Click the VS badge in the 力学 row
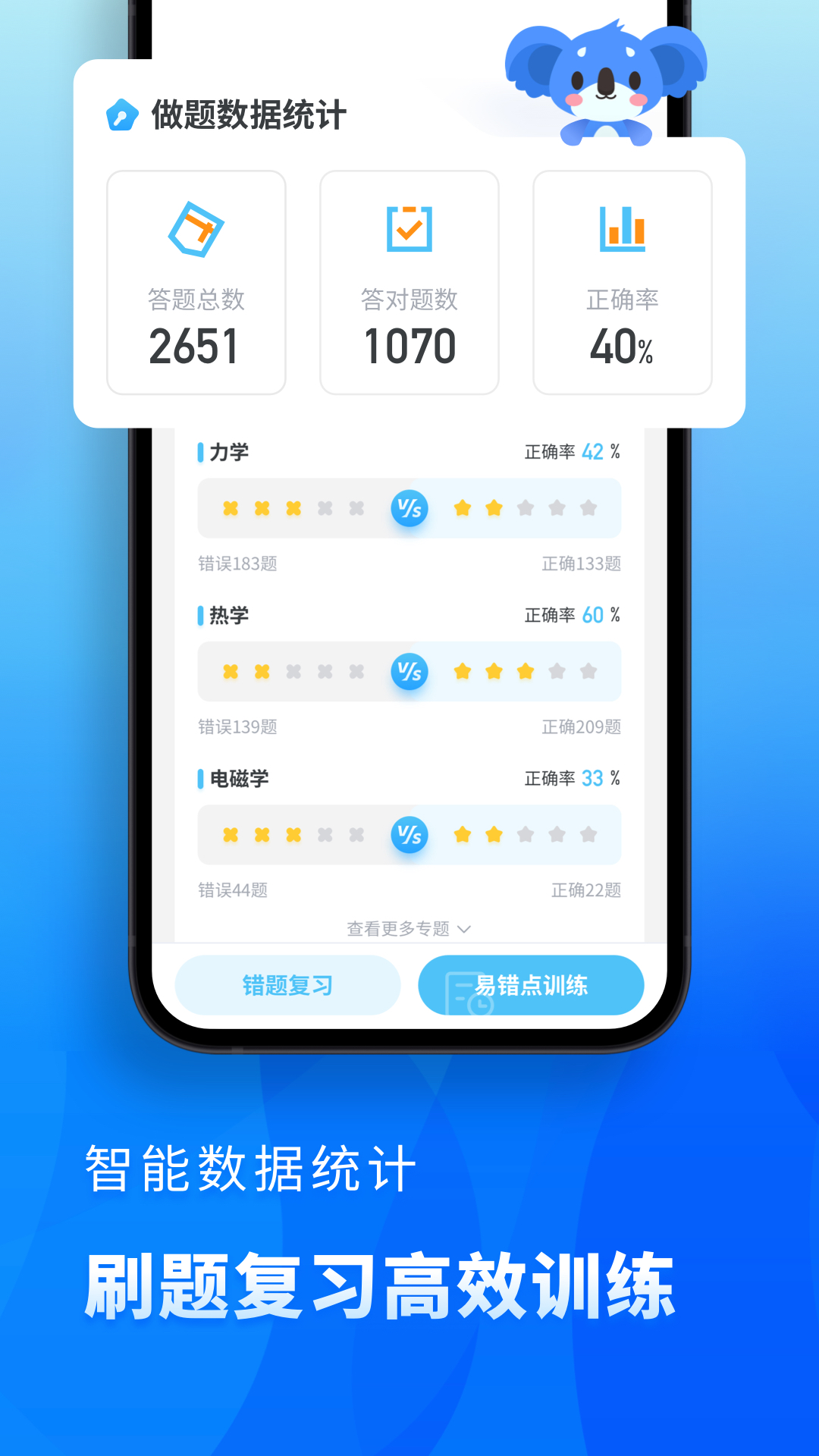This screenshot has height=1456, width=819. click(409, 508)
